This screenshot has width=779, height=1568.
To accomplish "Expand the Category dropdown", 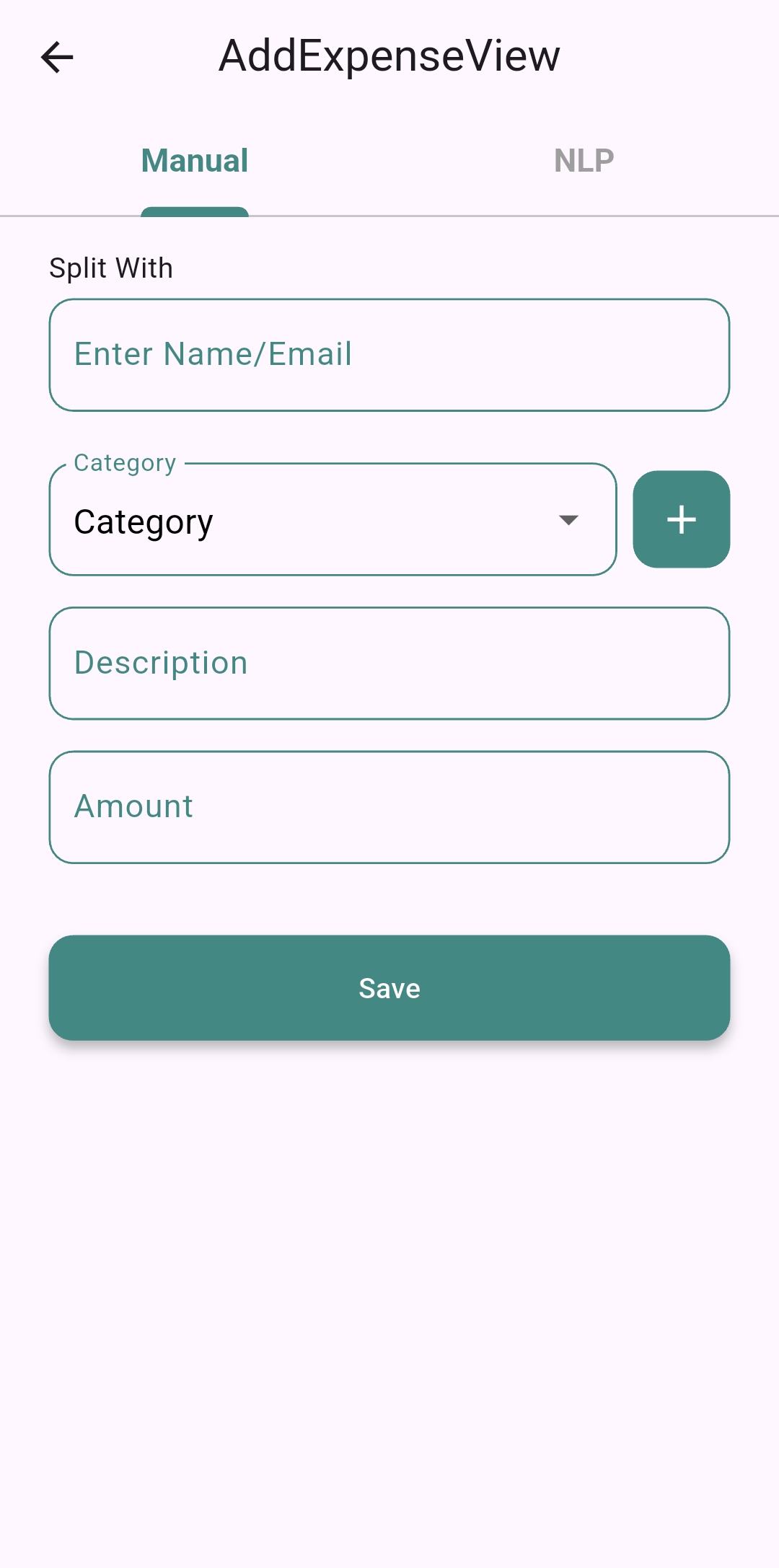I will point(333,520).
